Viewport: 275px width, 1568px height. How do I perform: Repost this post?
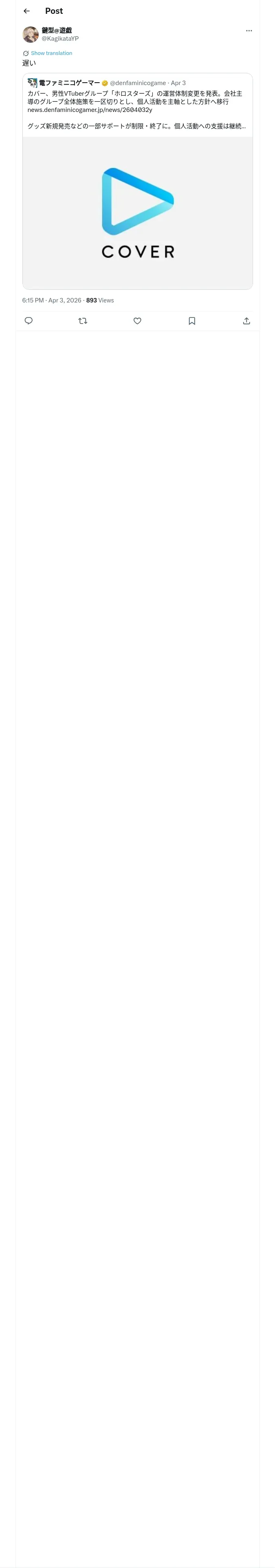83,321
